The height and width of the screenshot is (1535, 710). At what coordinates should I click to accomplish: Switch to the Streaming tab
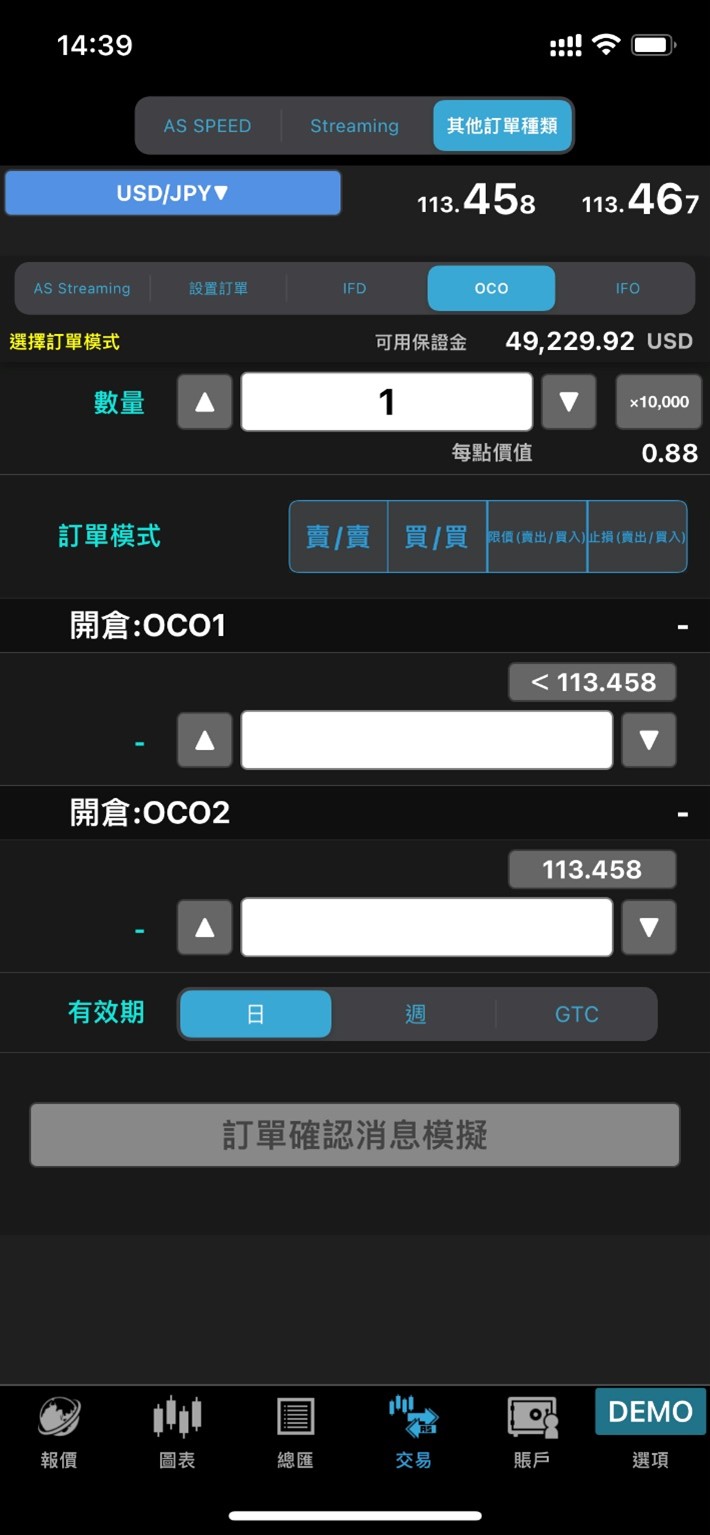354,126
